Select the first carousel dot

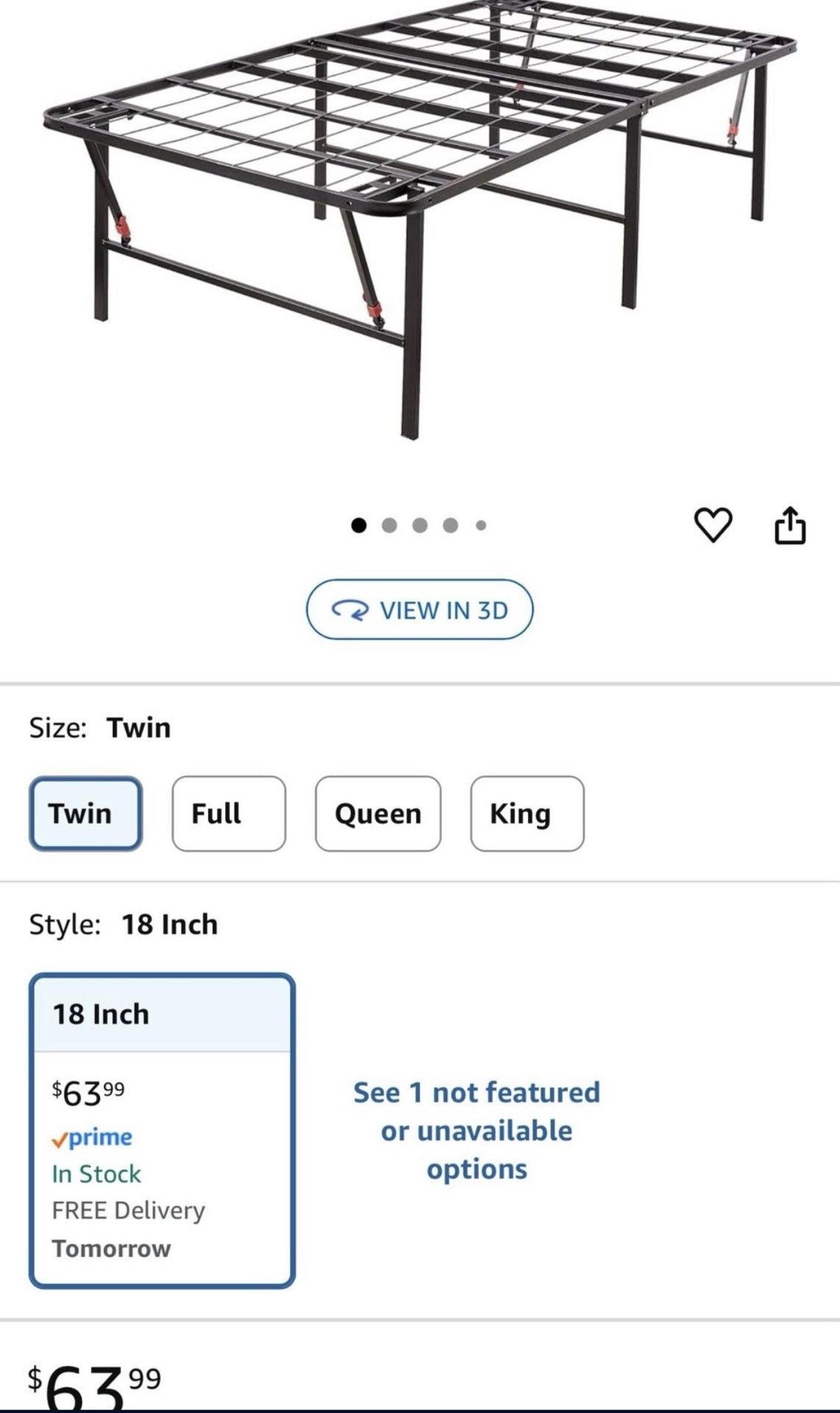click(358, 524)
